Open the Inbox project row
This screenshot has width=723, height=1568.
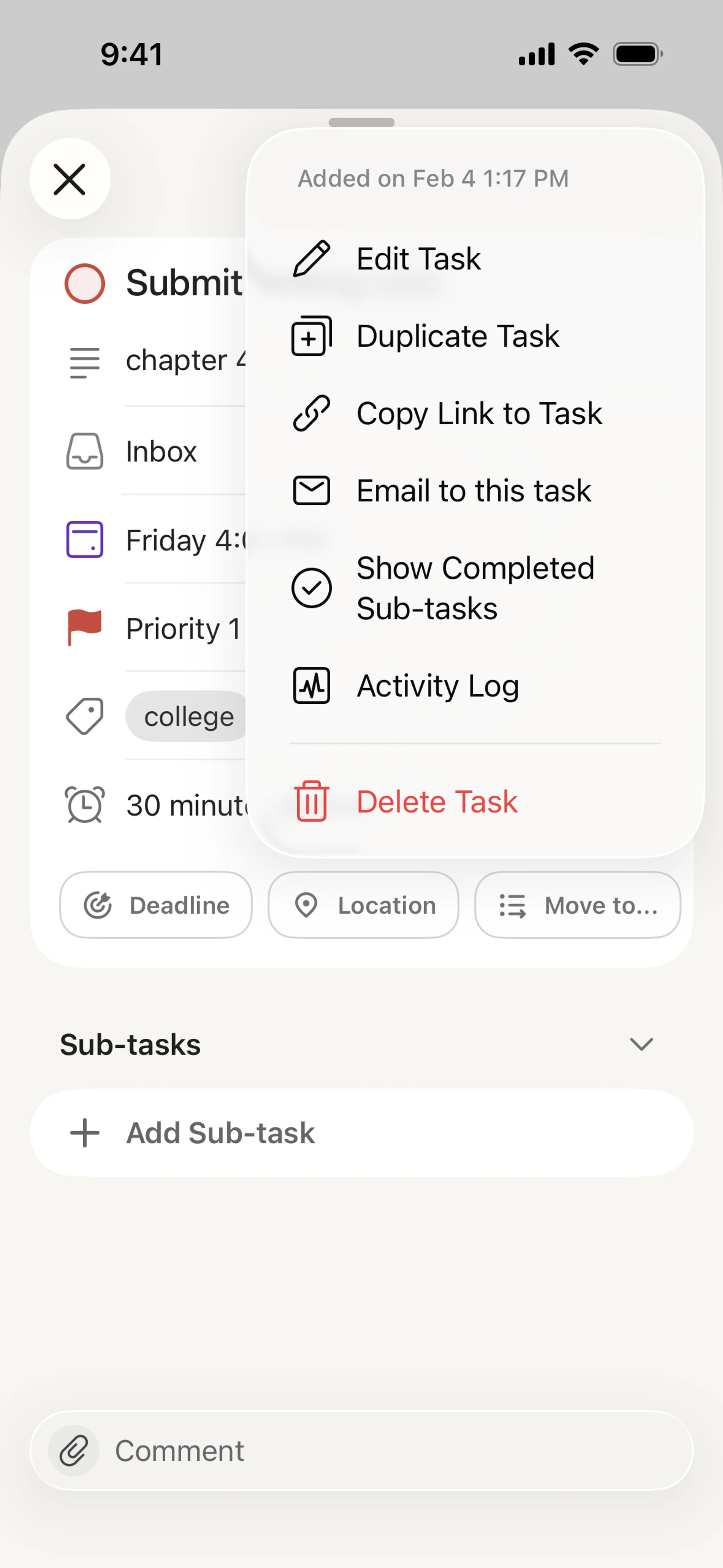pyautogui.click(x=161, y=452)
